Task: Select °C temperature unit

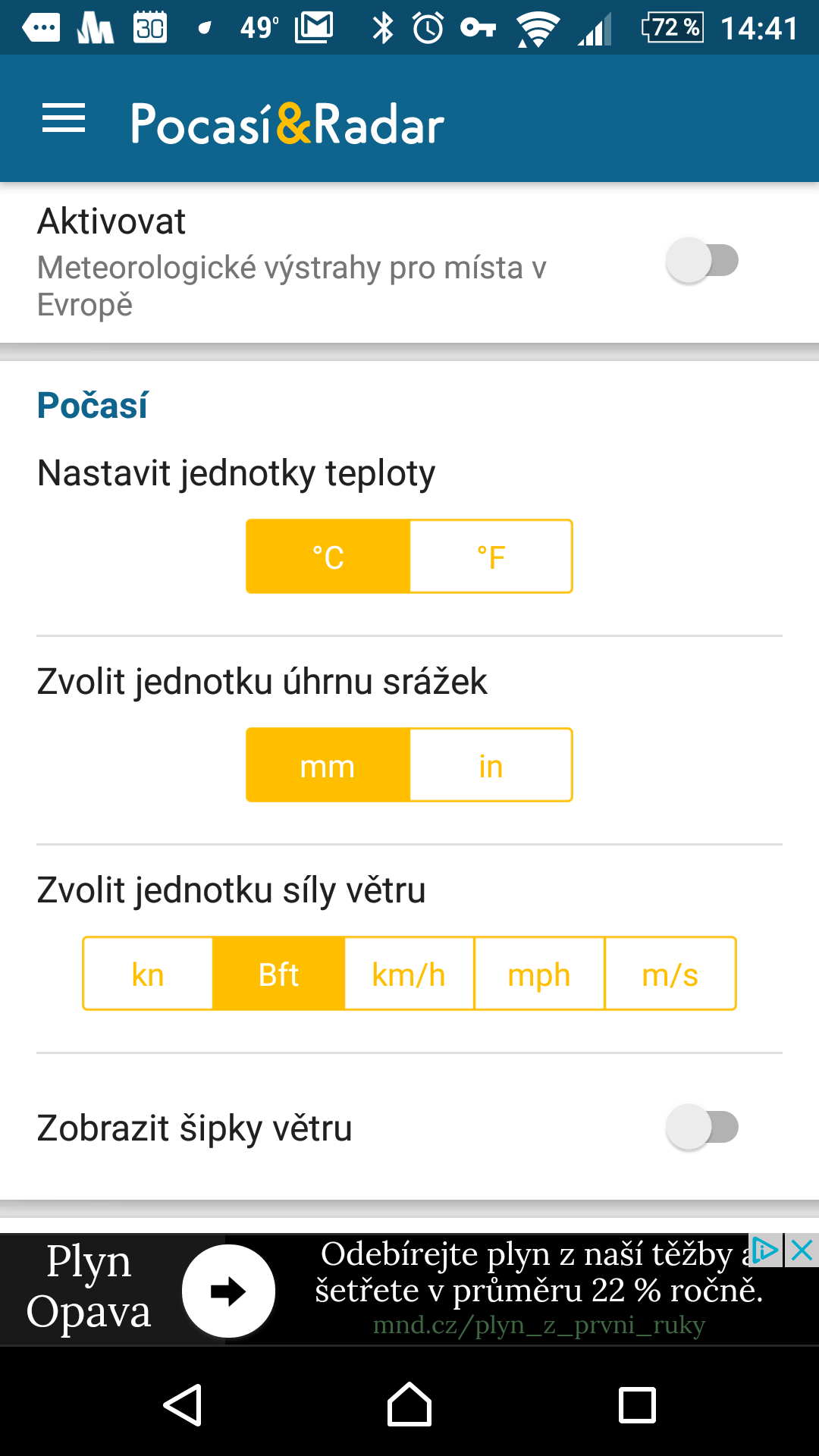Action: click(x=328, y=557)
